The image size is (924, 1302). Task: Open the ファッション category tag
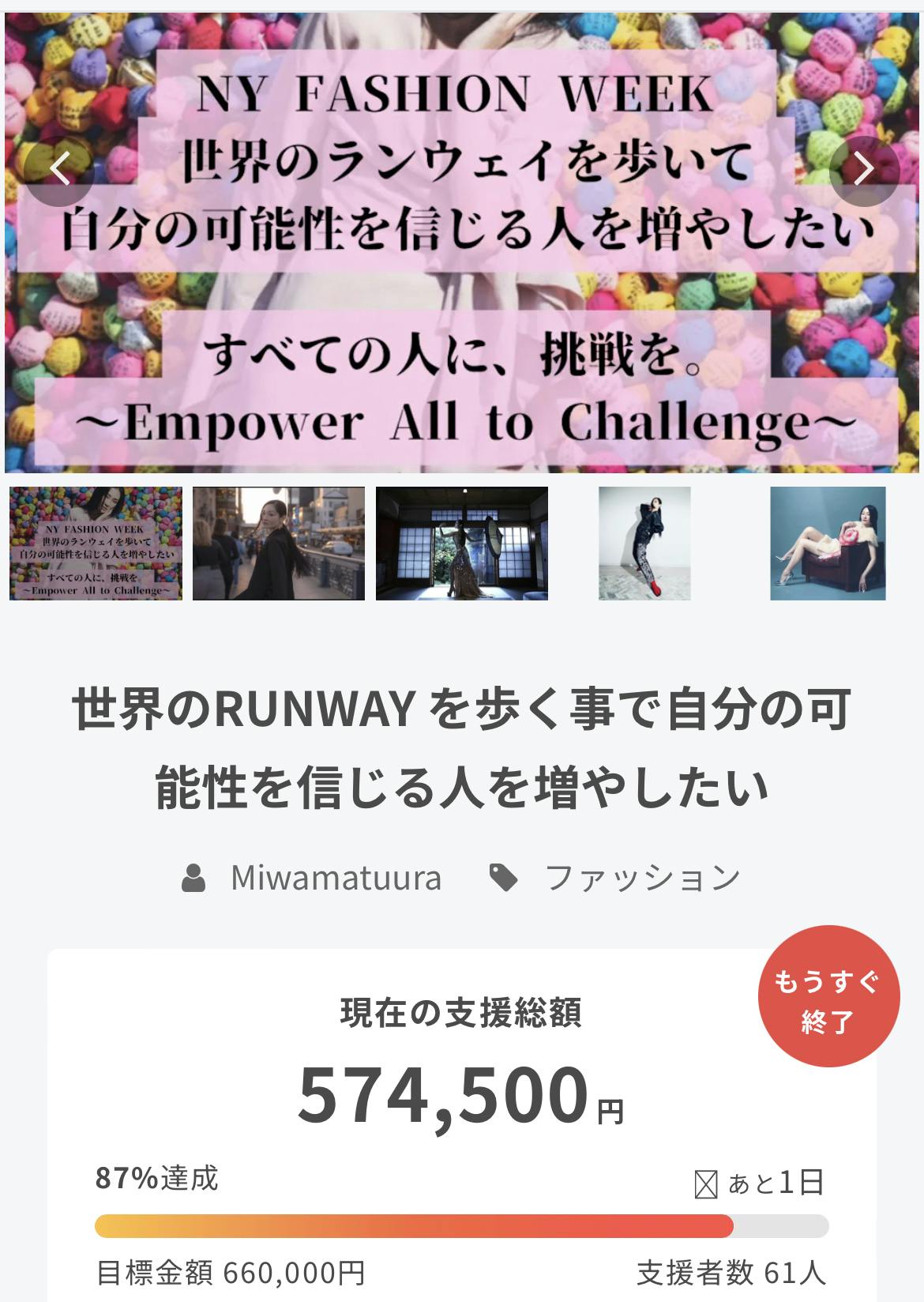642,878
